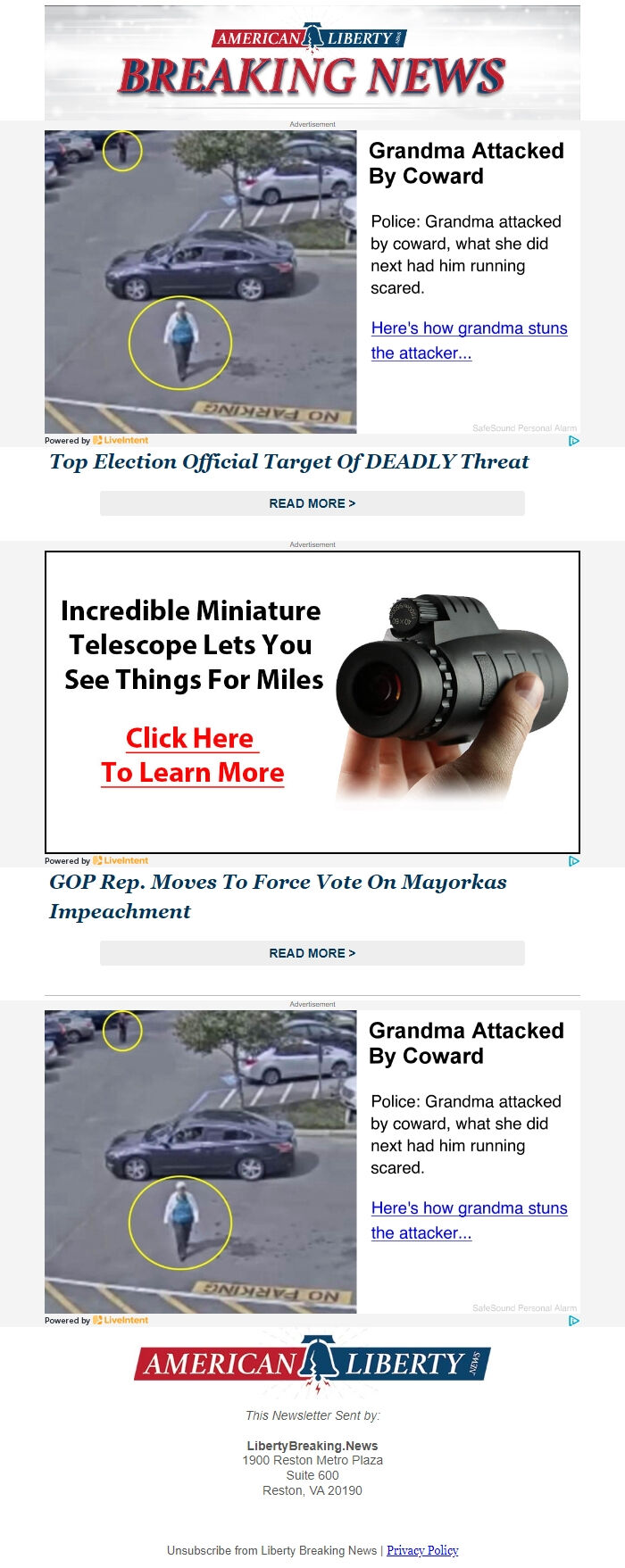Unsubscribe from Liberty Breaking News
Viewport: 625px width, 1568px height.
271,1550
